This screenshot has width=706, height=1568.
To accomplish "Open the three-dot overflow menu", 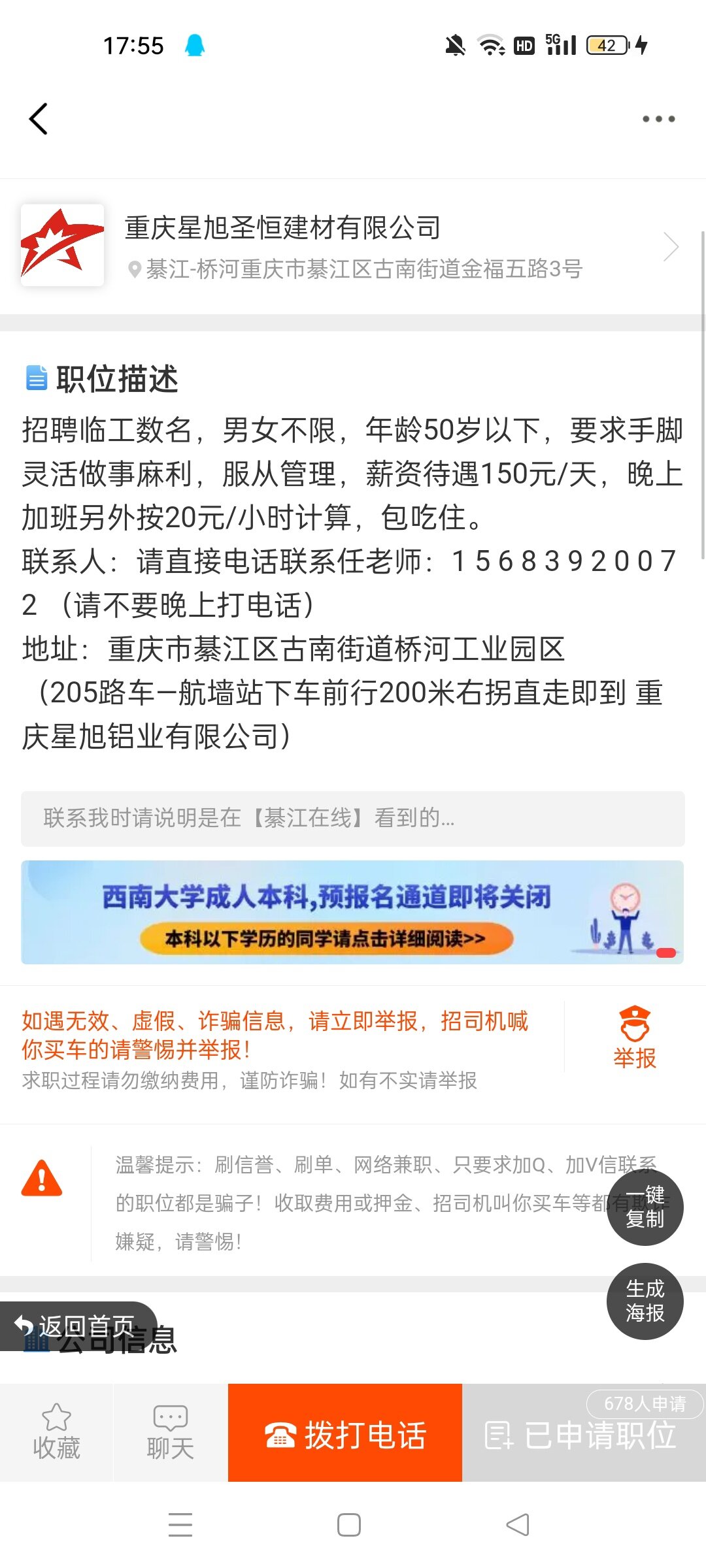I will (658, 119).
